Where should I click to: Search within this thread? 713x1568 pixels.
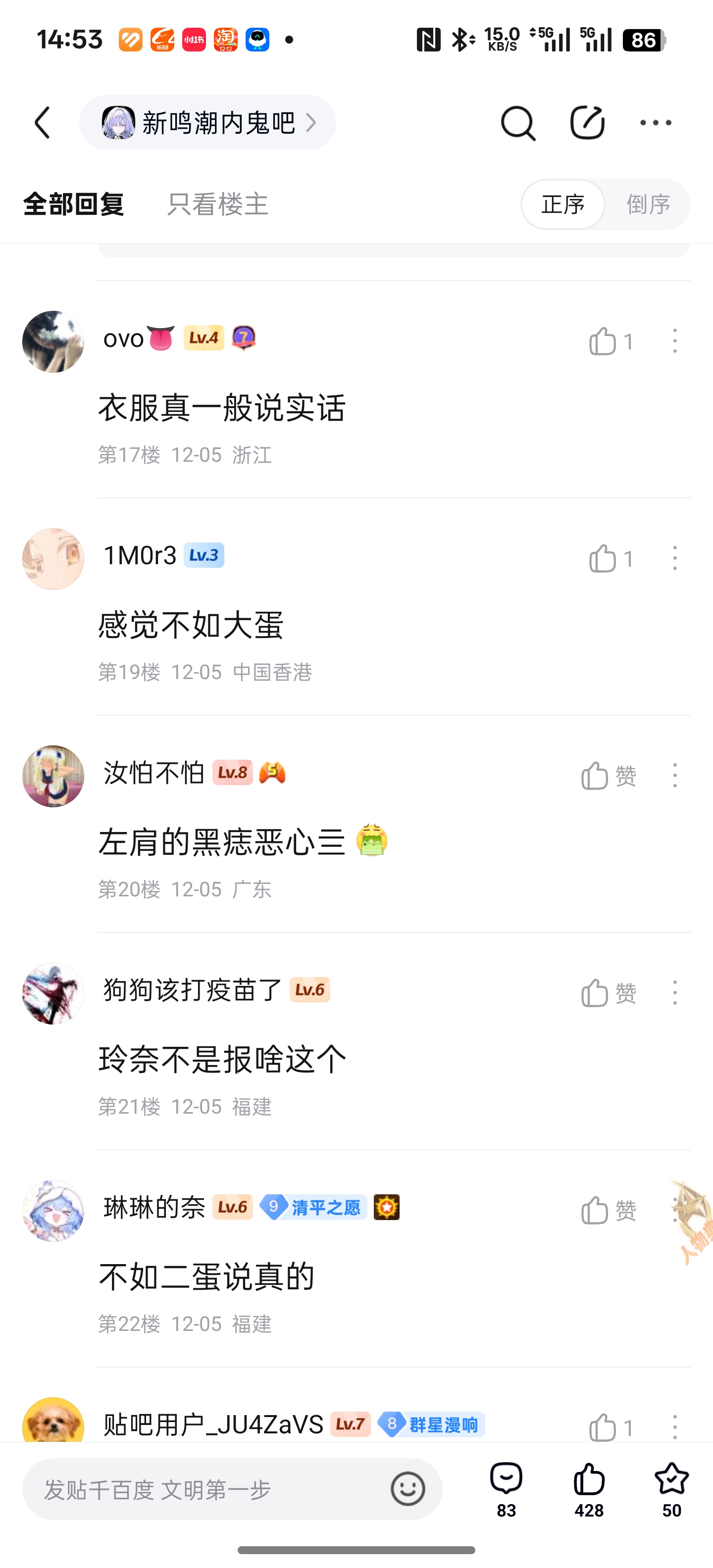pos(517,123)
